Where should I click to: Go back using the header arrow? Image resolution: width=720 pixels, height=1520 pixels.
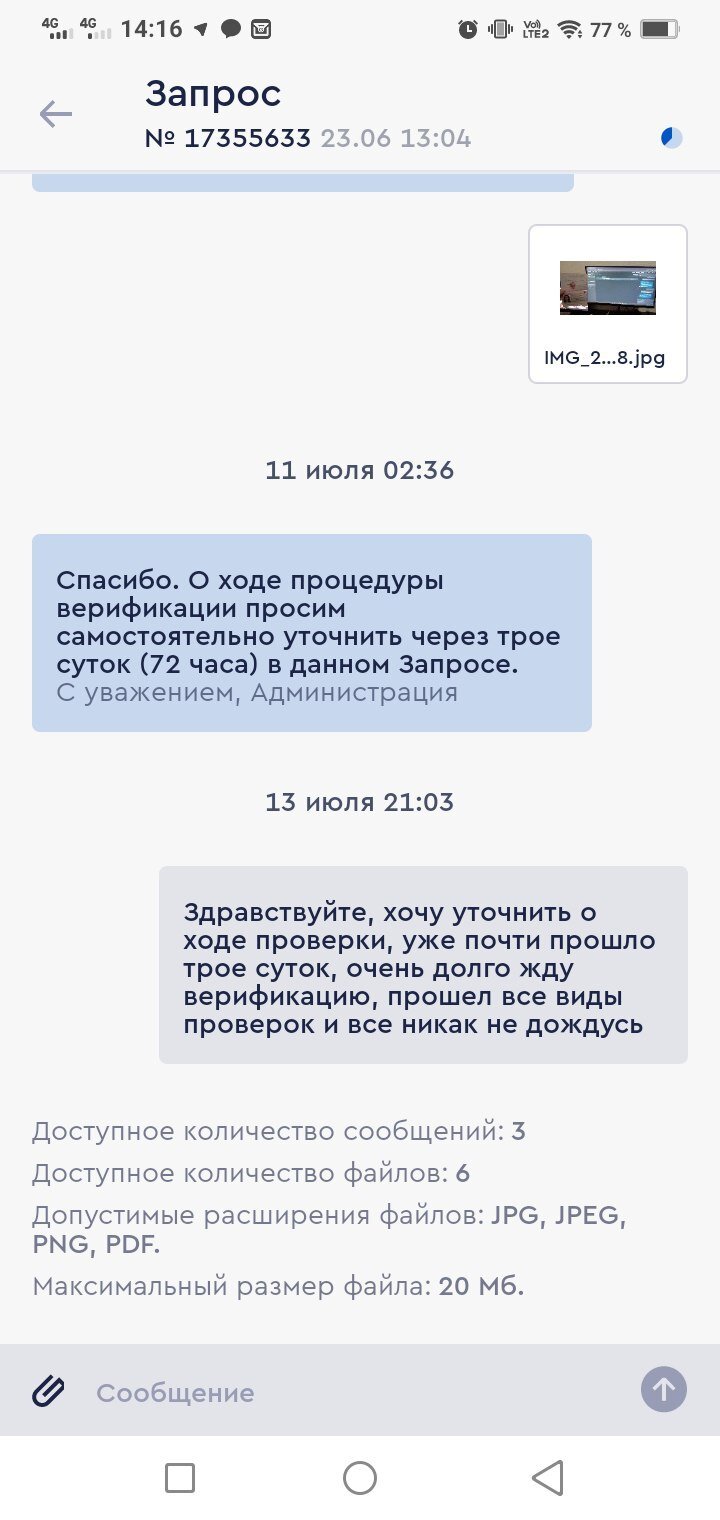[x=56, y=115]
